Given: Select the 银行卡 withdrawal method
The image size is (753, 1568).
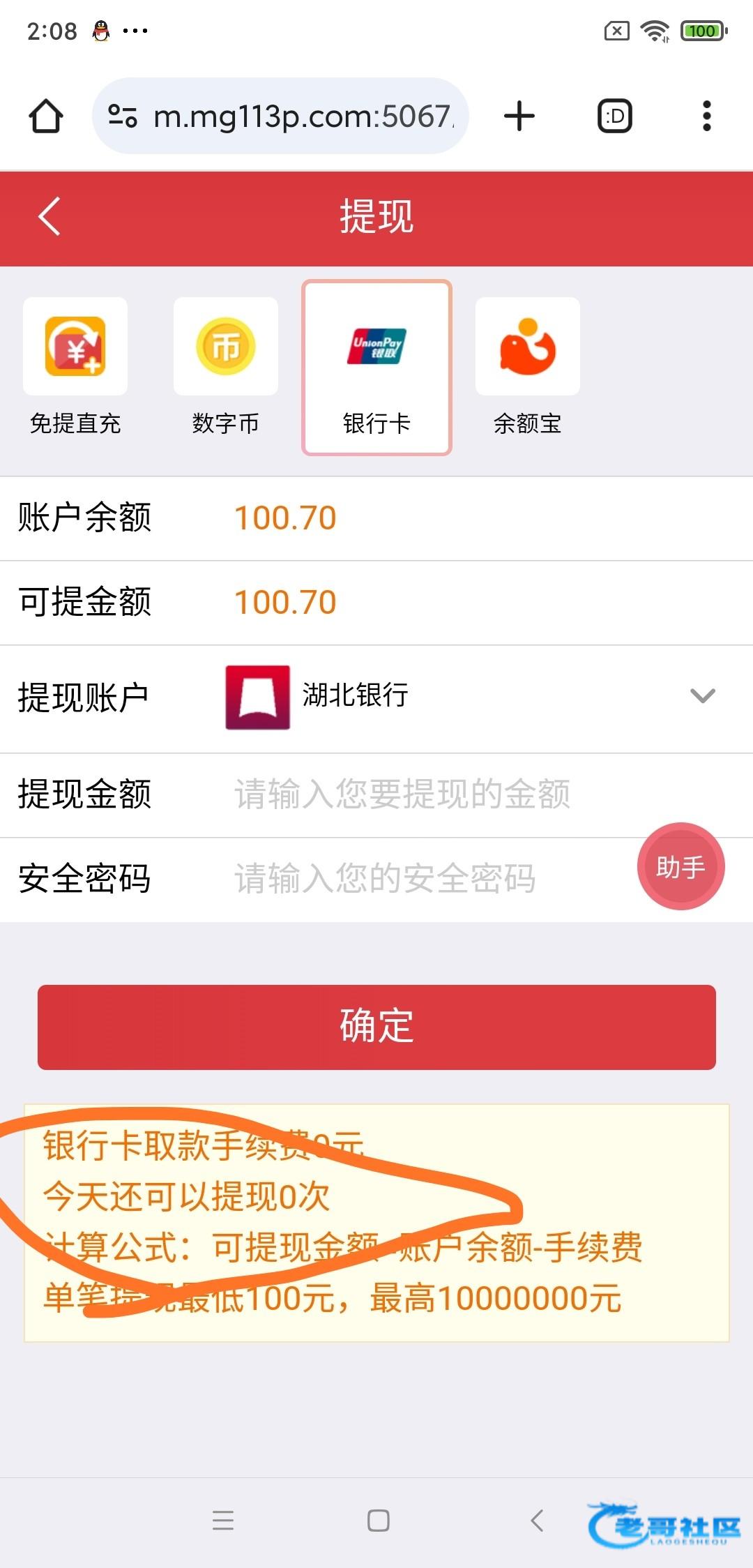Looking at the screenshot, I should (x=376, y=368).
